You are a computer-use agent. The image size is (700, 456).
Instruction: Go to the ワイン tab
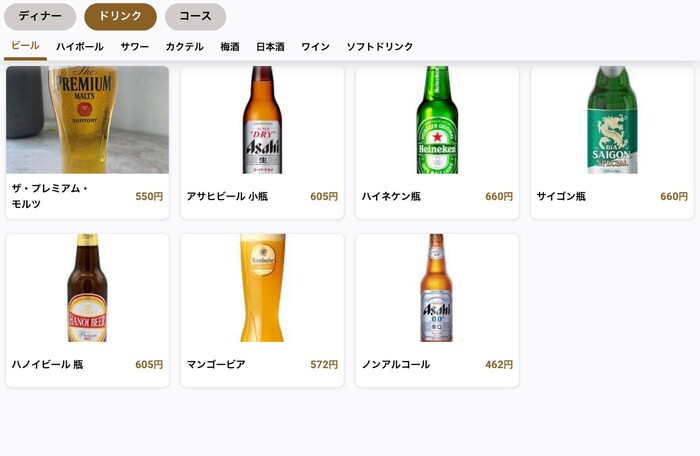point(316,47)
